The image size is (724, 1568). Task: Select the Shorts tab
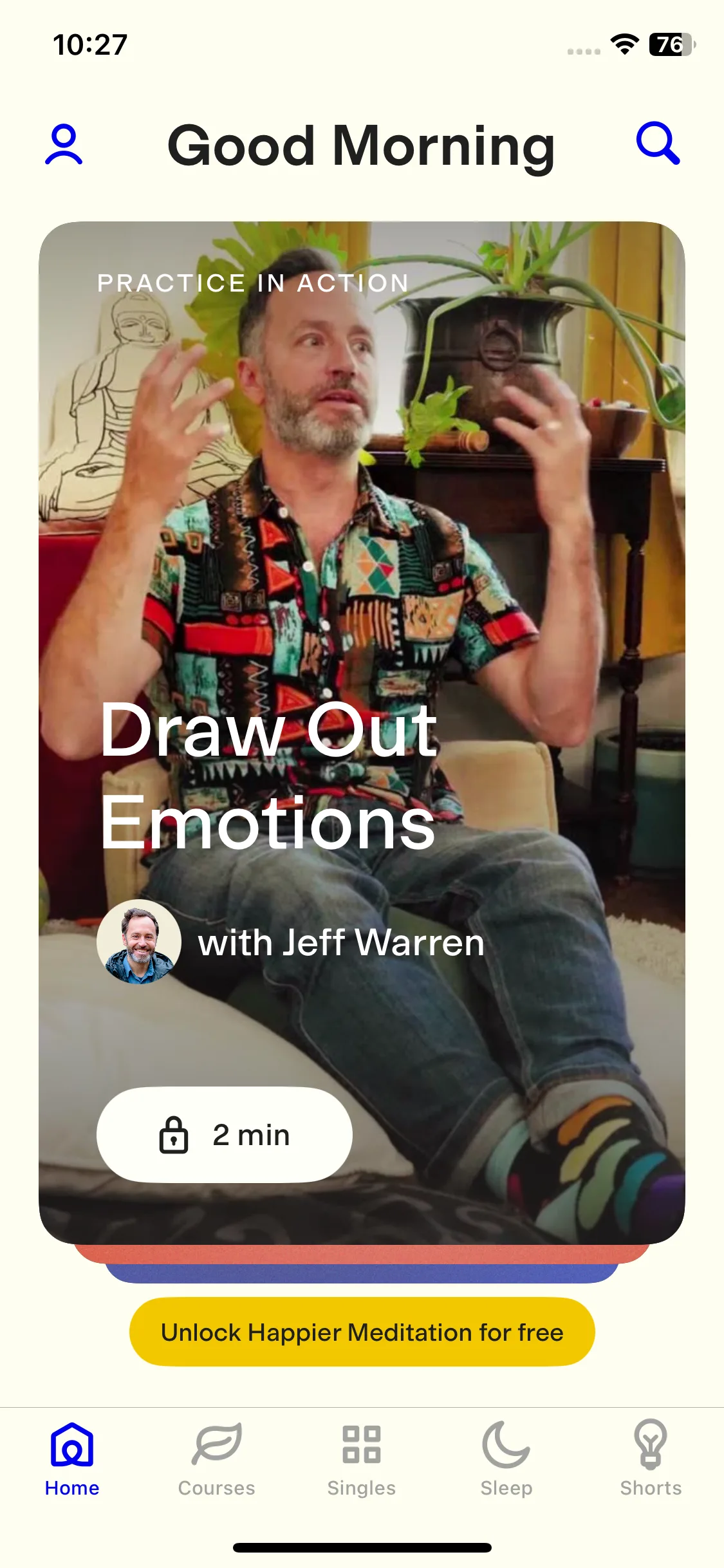(651, 1459)
